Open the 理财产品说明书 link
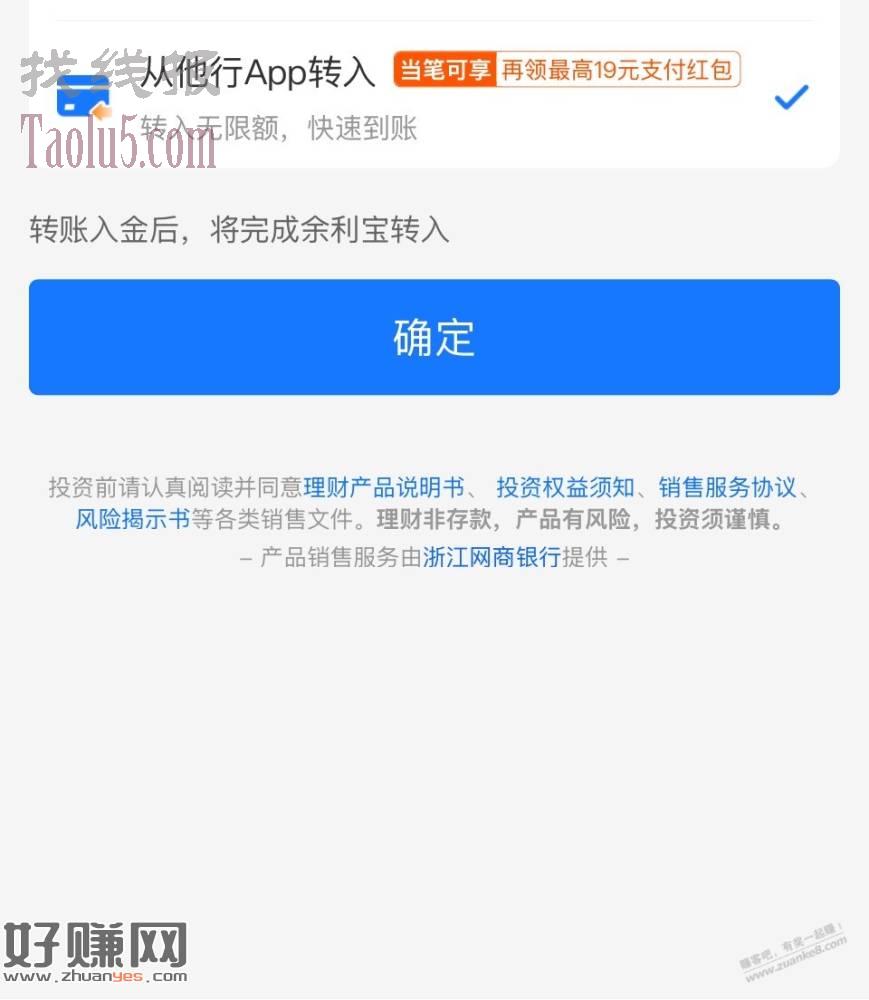Screen dimensions: 869x1000 pos(384,488)
